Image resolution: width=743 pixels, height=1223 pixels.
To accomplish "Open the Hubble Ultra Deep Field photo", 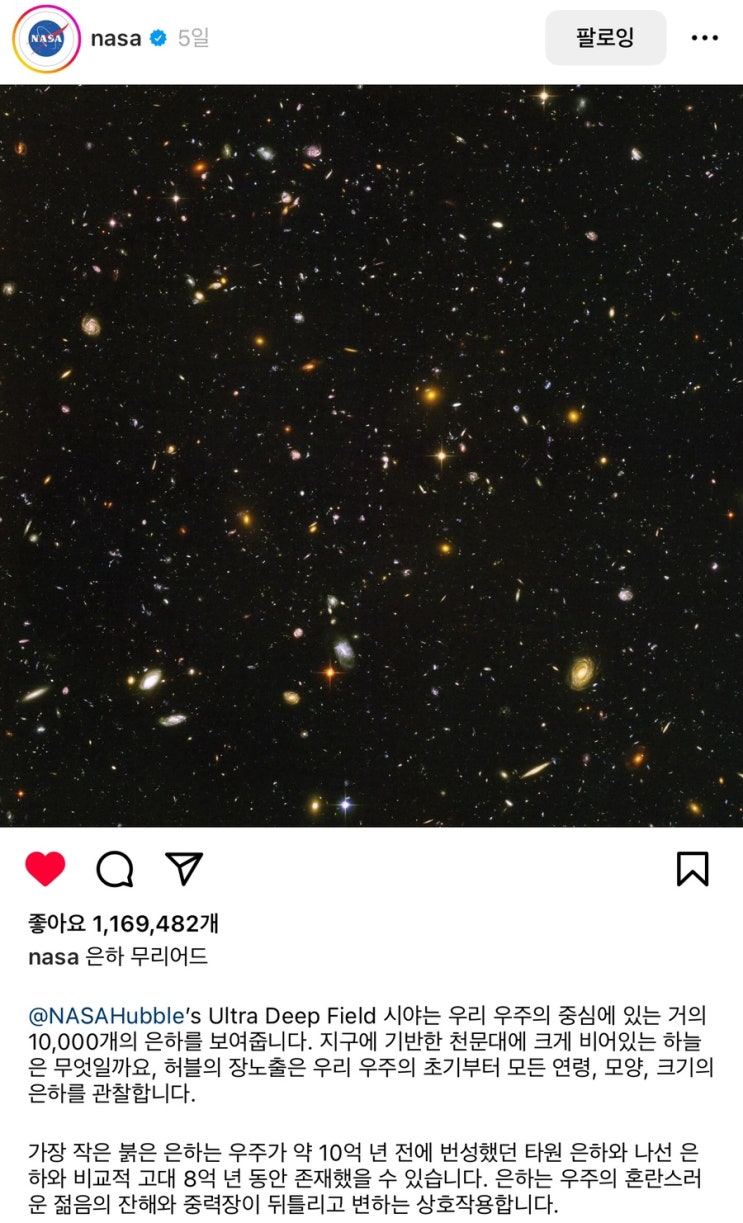I will tap(371, 455).
